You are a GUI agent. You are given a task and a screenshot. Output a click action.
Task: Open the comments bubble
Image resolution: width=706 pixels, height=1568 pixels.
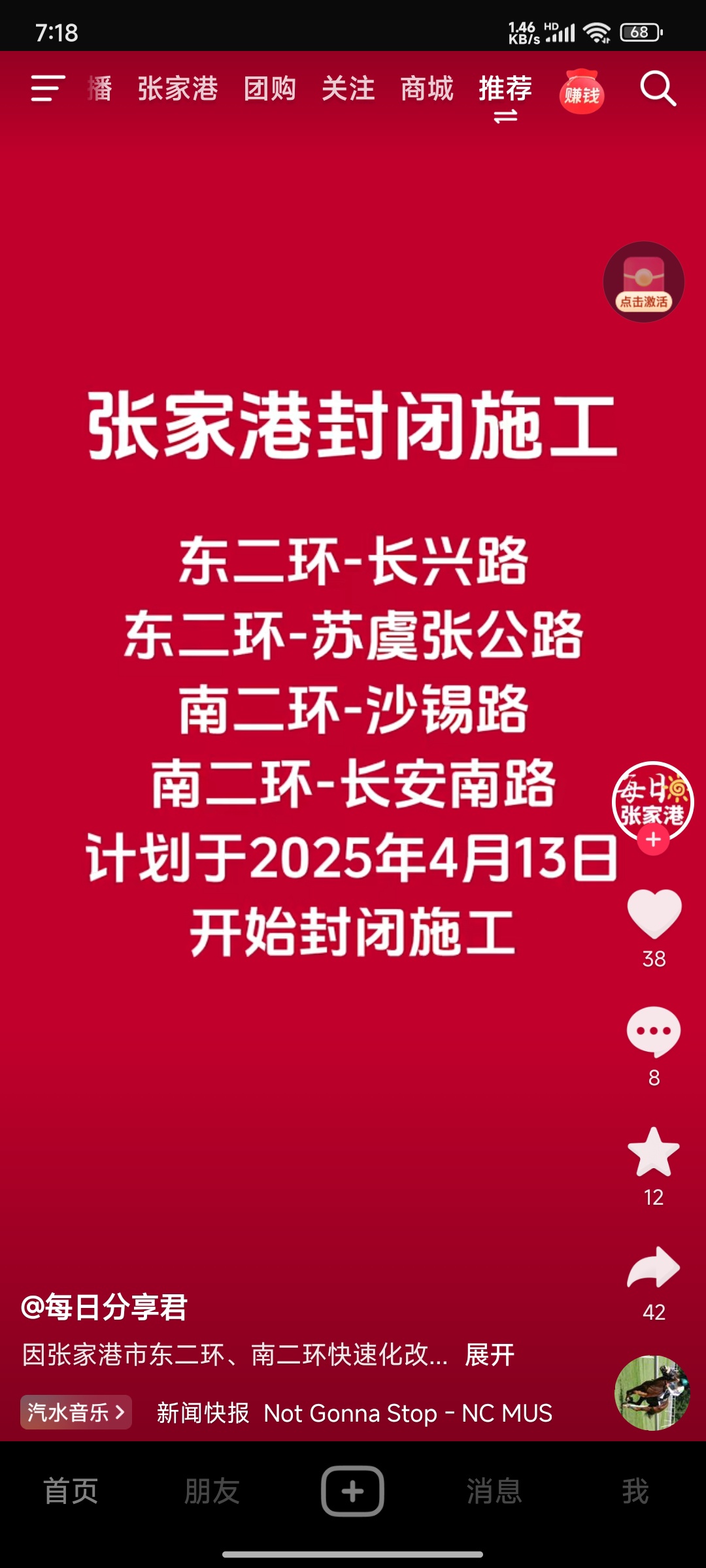(x=654, y=1032)
